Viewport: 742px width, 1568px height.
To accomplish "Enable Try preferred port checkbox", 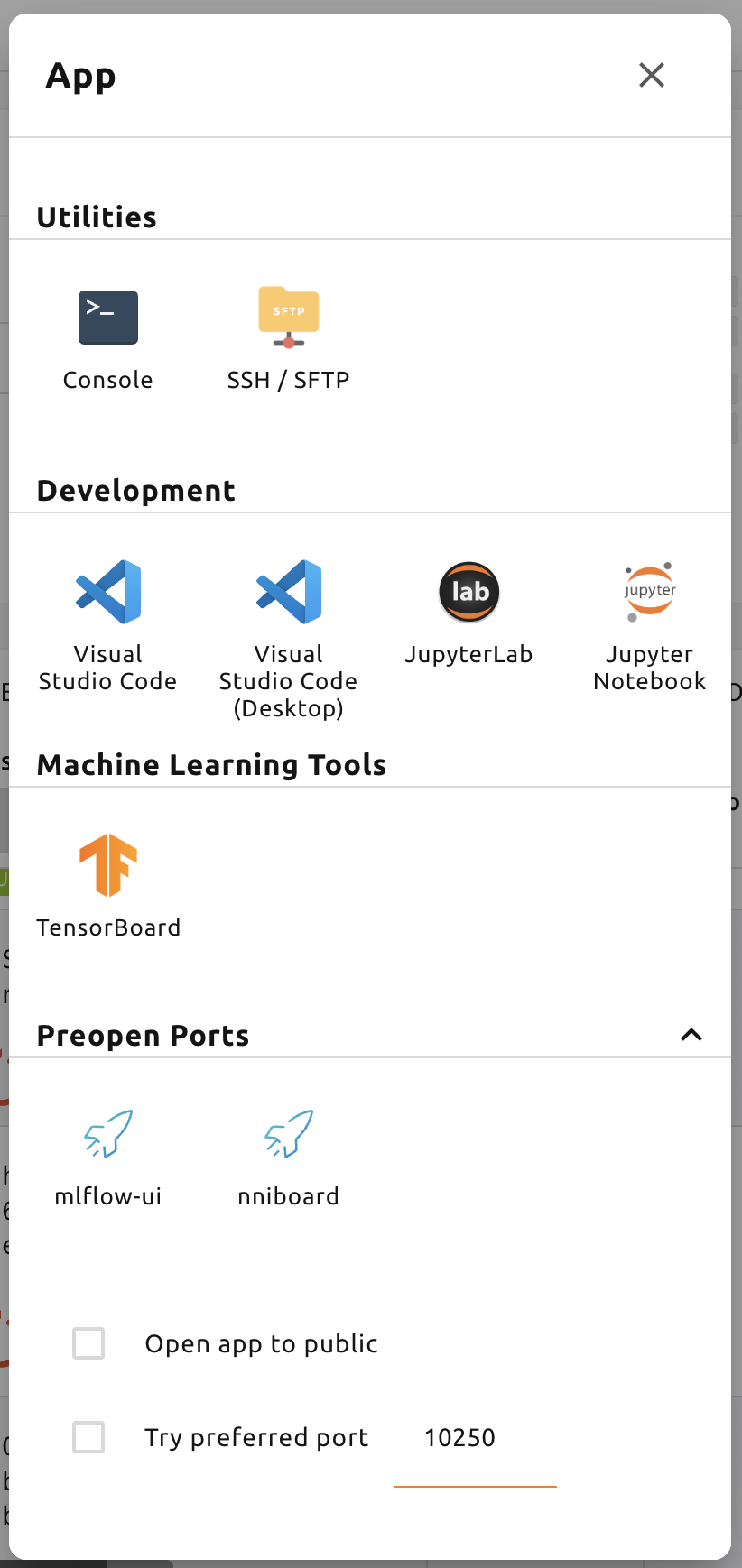I will pos(88,1437).
